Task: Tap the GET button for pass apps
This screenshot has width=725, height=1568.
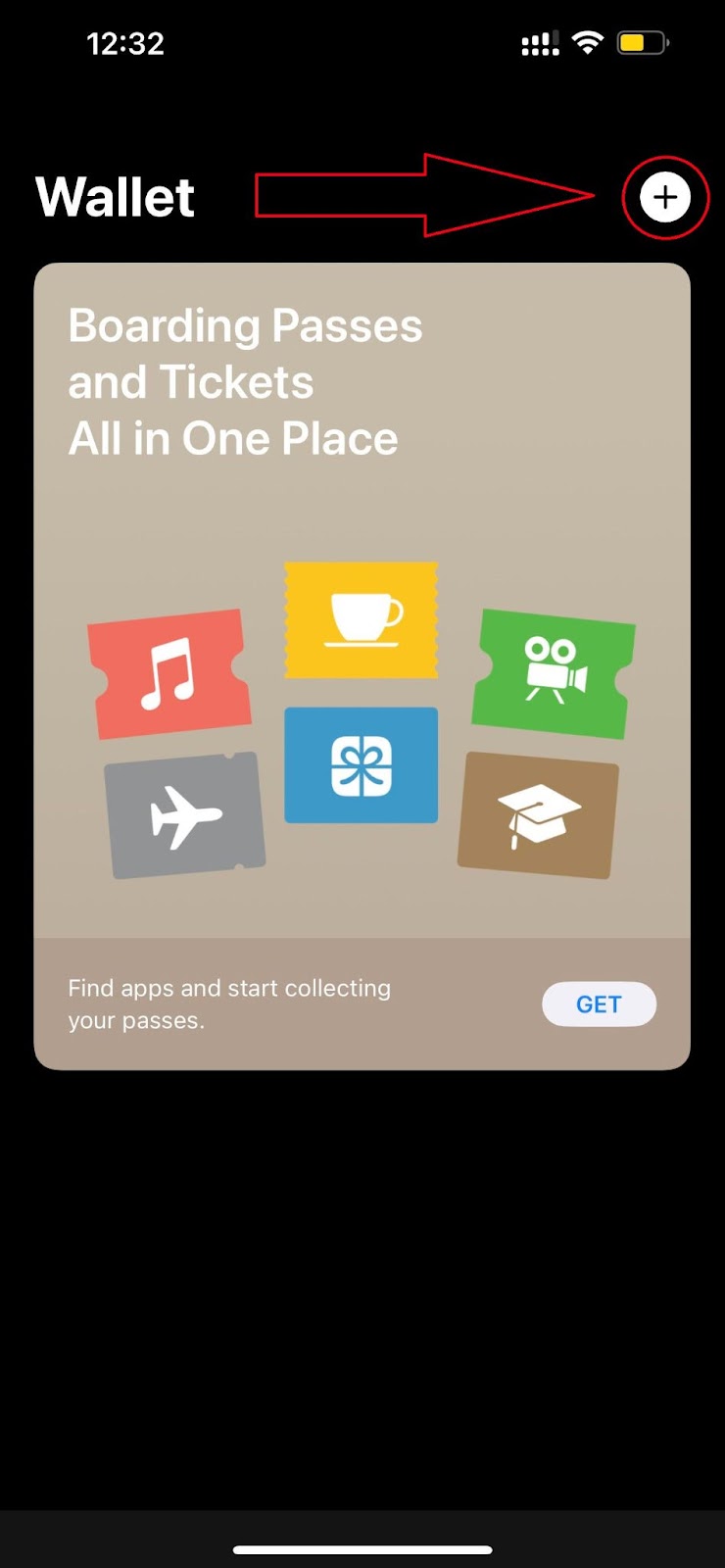Action: [599, 1004]
